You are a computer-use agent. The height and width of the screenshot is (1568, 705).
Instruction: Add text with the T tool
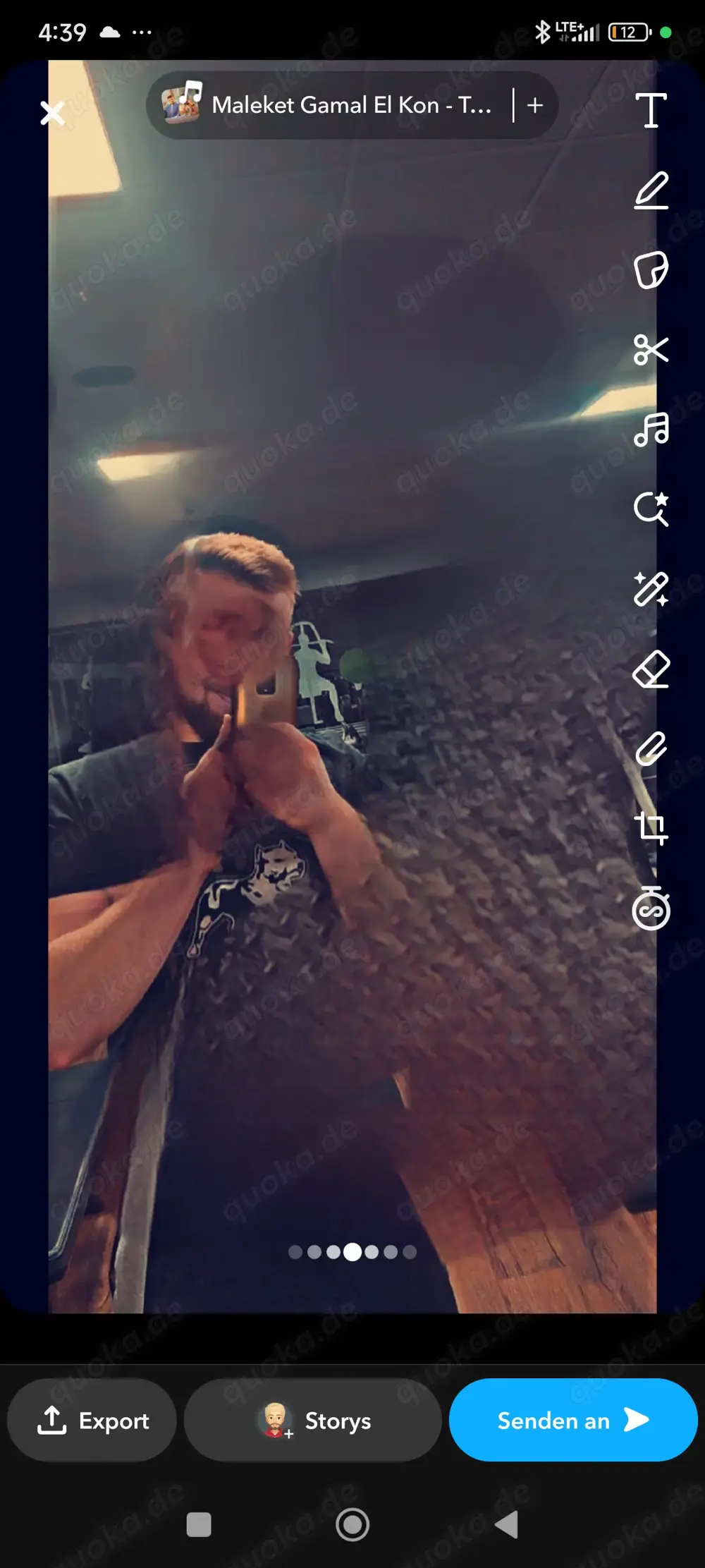coord(651,111)
